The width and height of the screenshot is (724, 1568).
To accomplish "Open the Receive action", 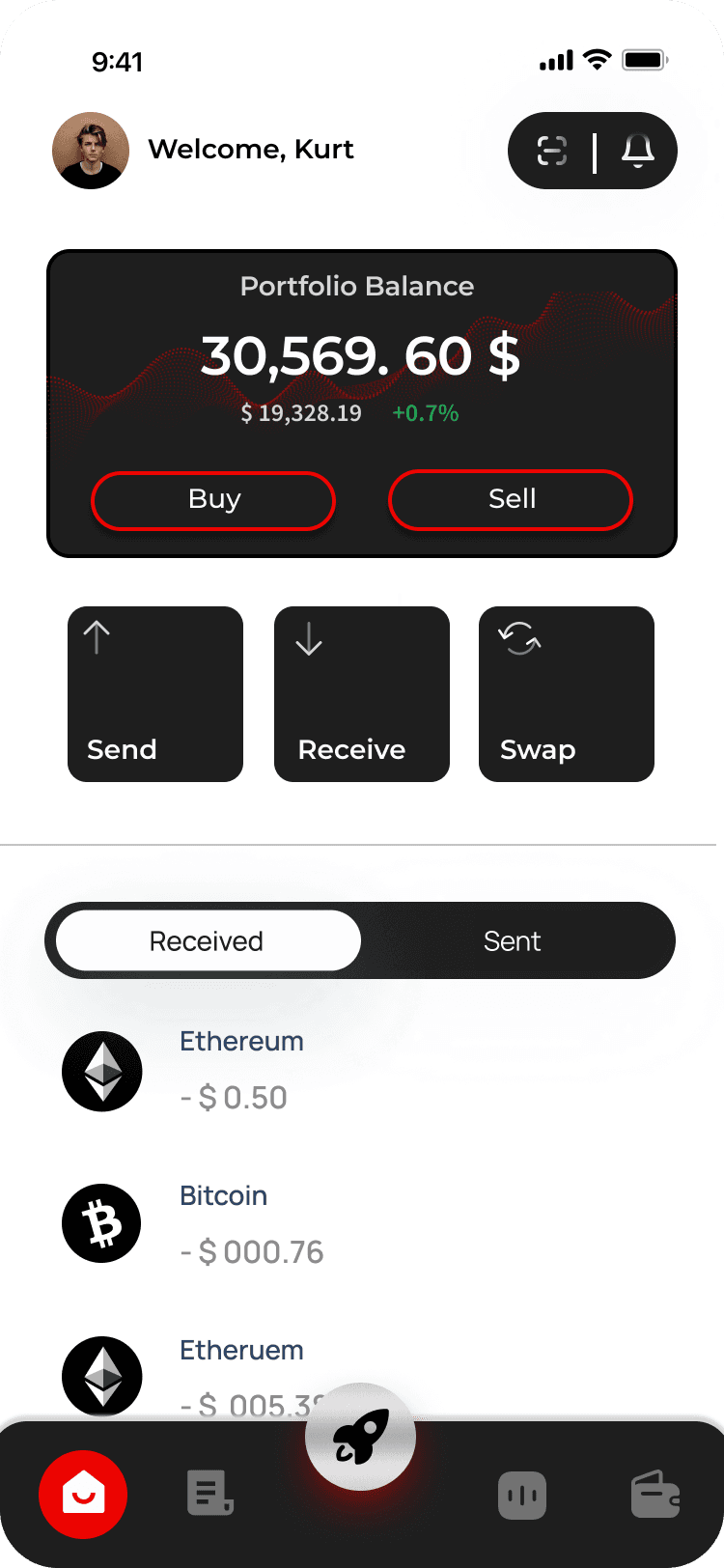I will coord(362,694).
